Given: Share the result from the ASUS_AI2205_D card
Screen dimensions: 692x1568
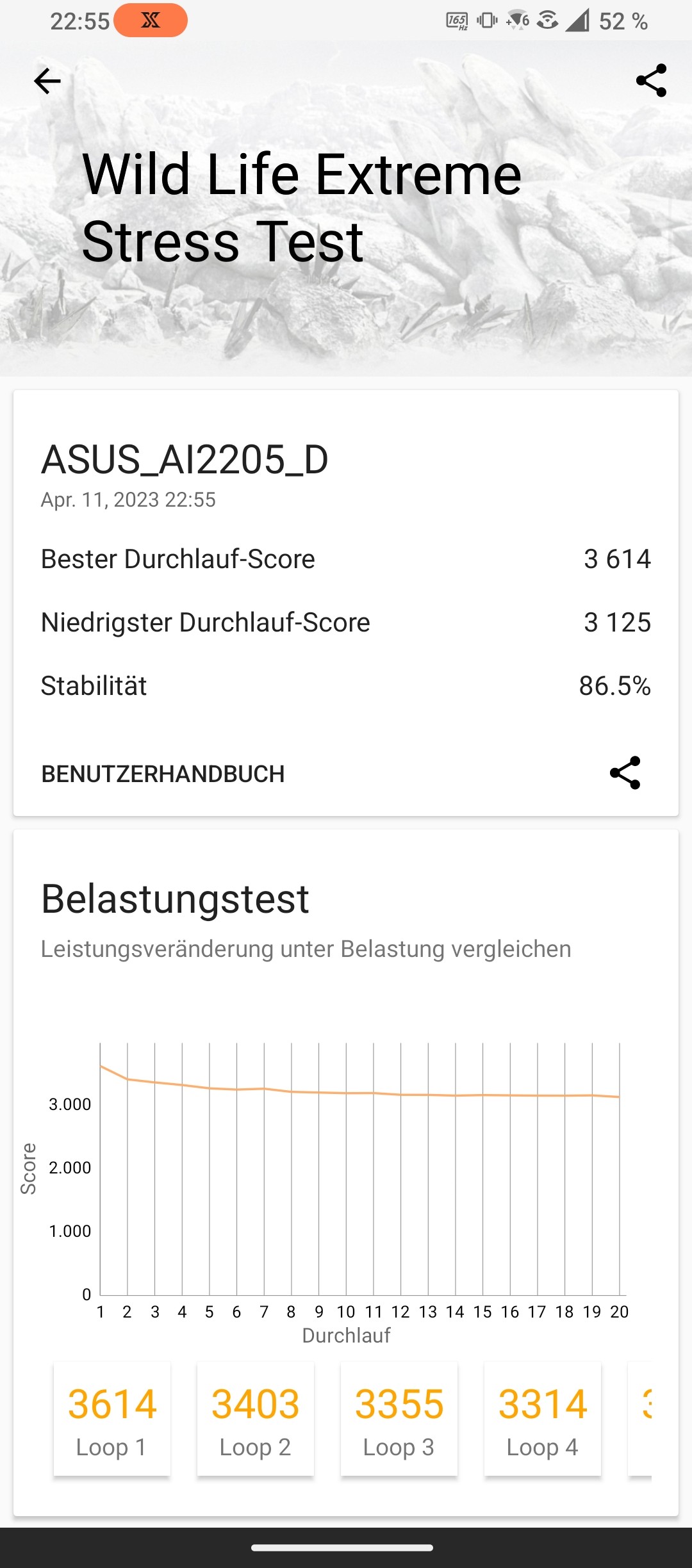Looking at the screenshot, I should pos(625,772).
